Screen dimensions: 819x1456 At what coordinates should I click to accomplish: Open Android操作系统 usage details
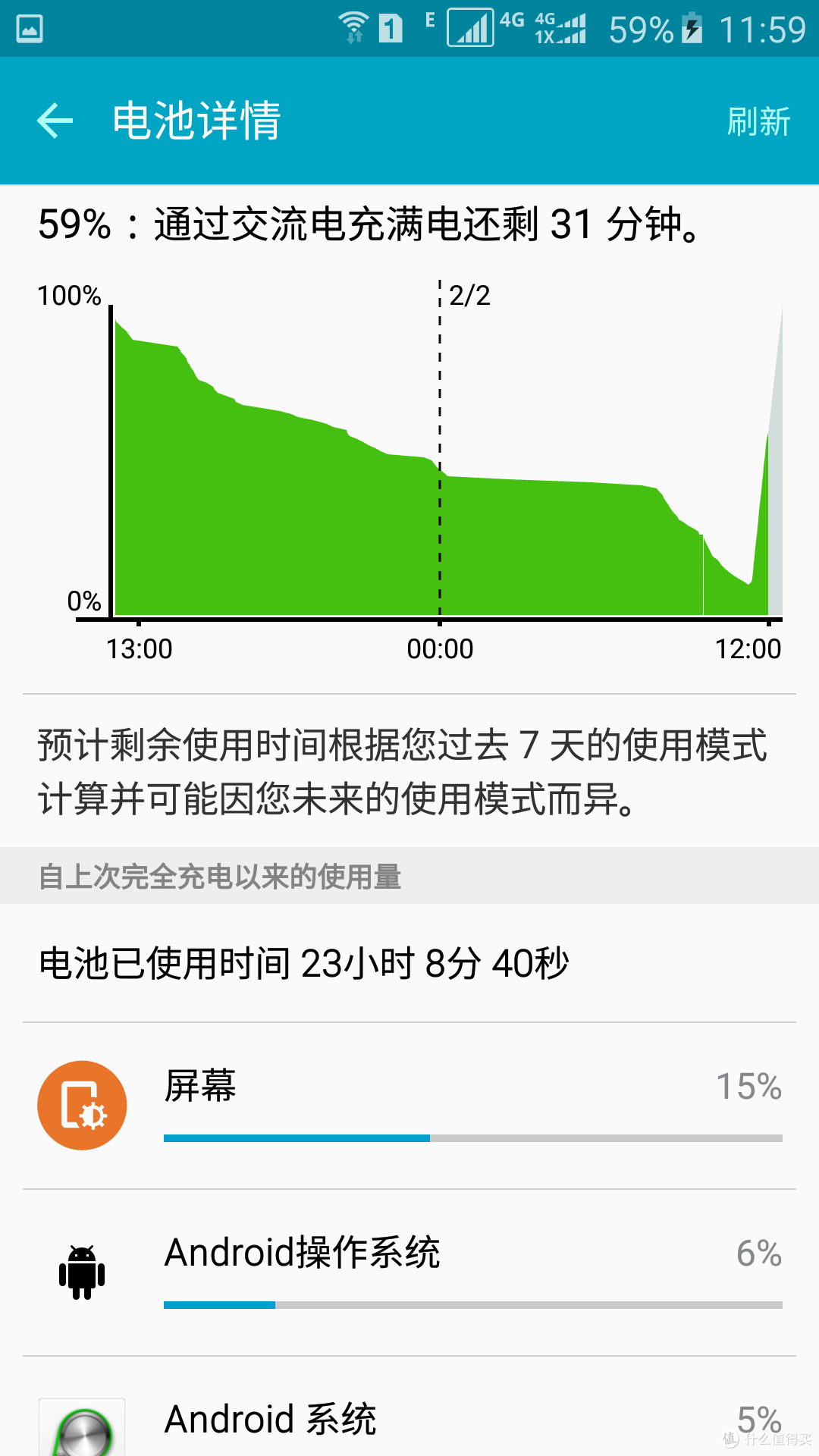pos(409,1272)
